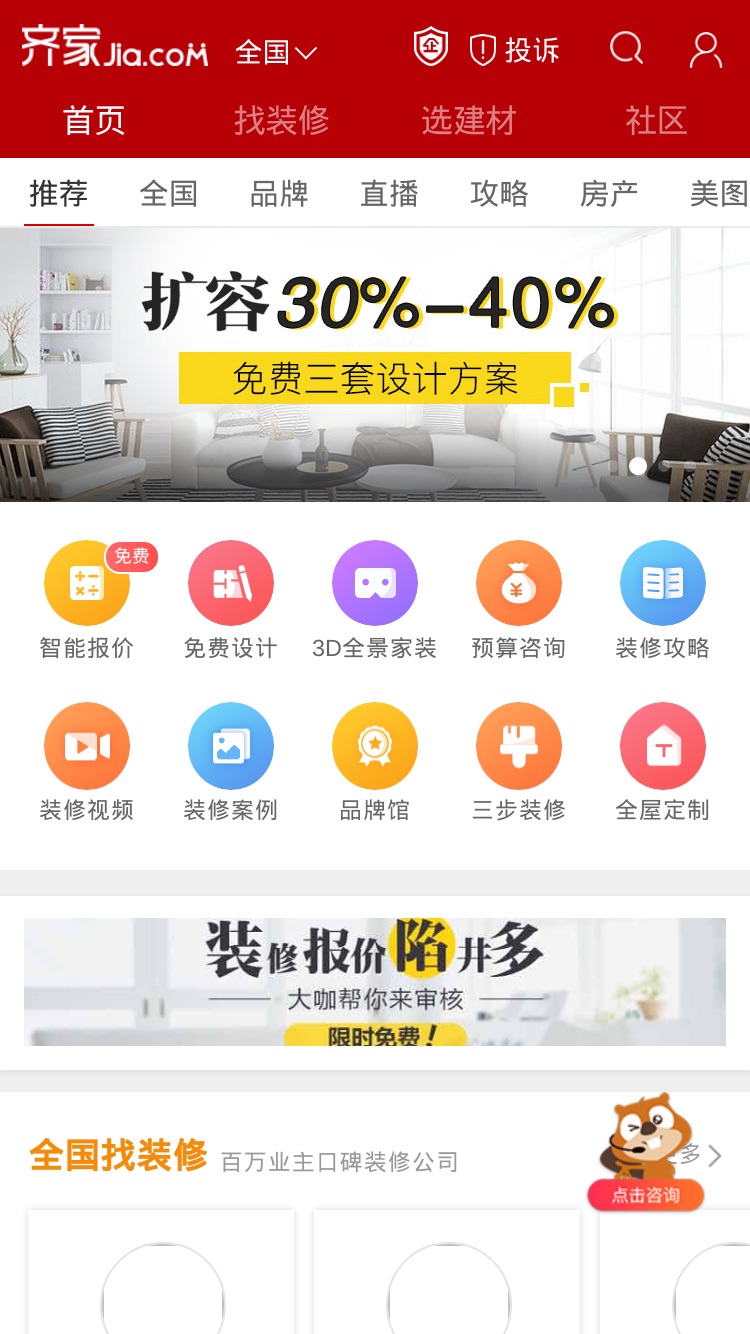The height and width of the screenshot is (1334, 750).
Task: Expand the 全国 city dropdown
Action: 276,52
